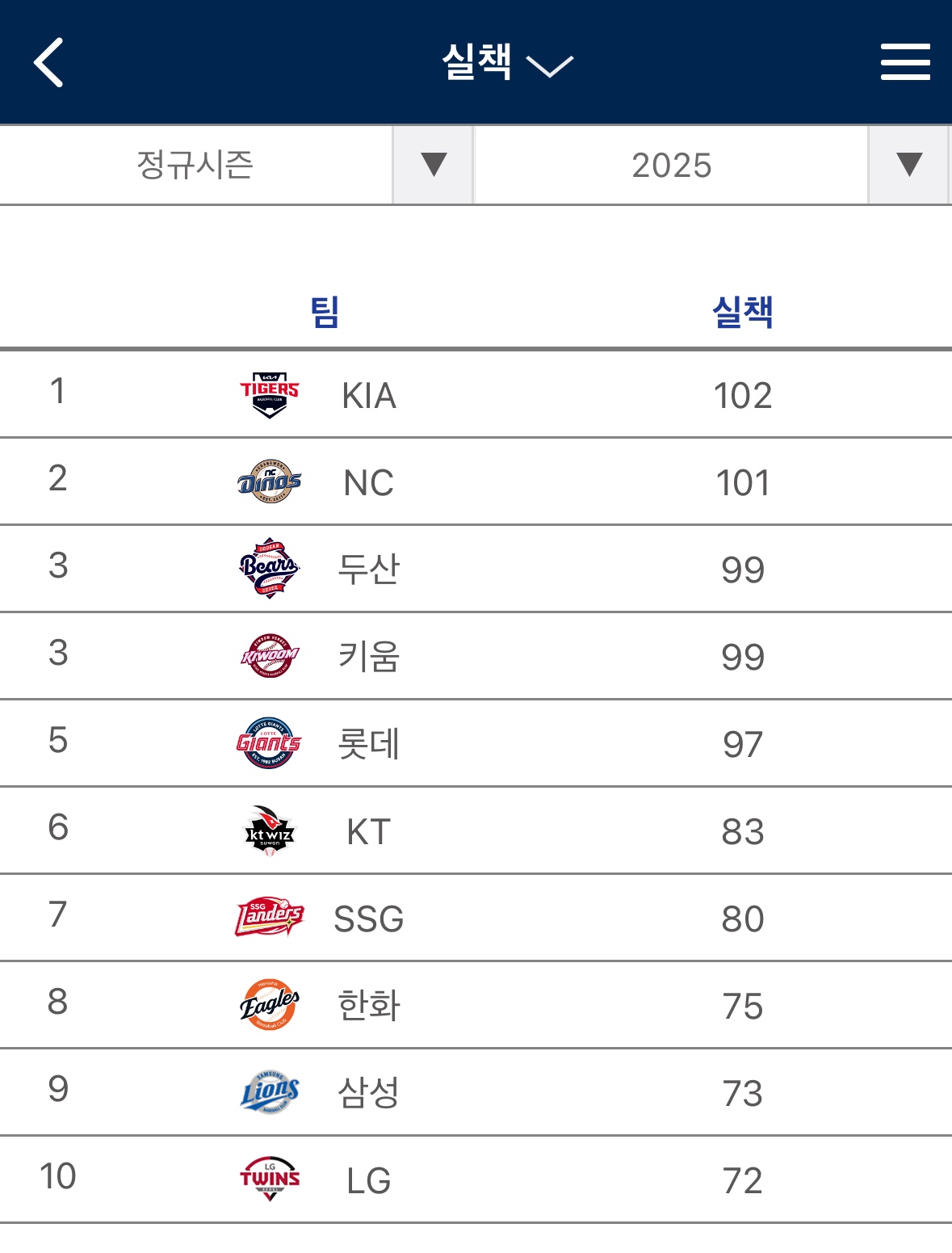952x1253 pixels.
Task: Open the 정규시즌 season type dropdown
Action: tap(236, 165)
